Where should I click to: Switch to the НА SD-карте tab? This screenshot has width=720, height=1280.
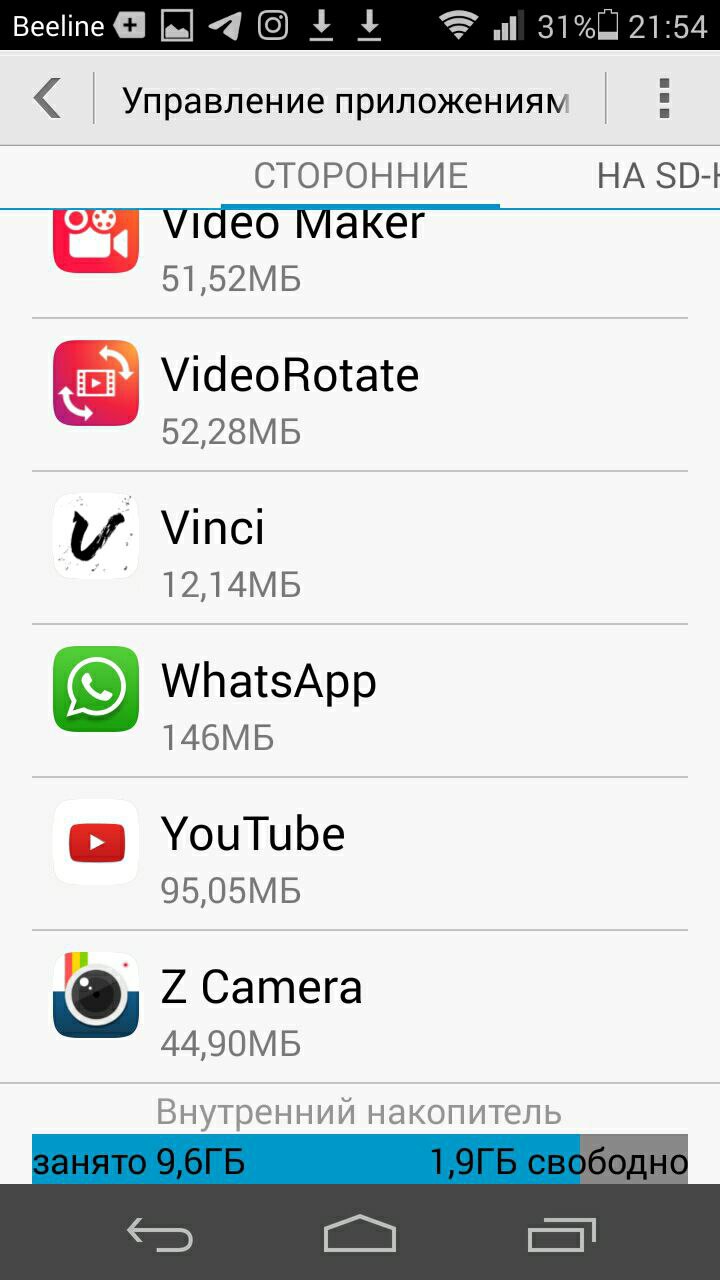658,176
